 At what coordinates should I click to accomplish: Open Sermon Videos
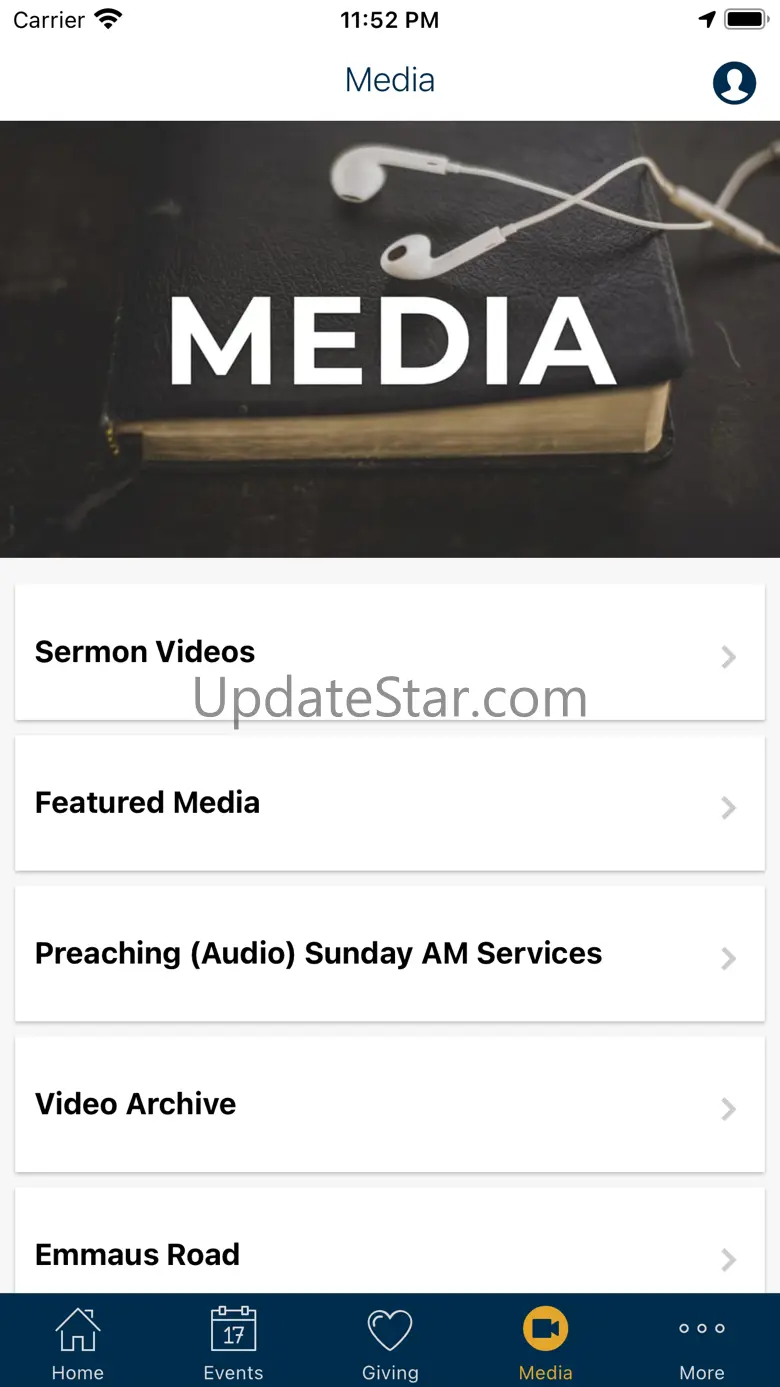390,652
